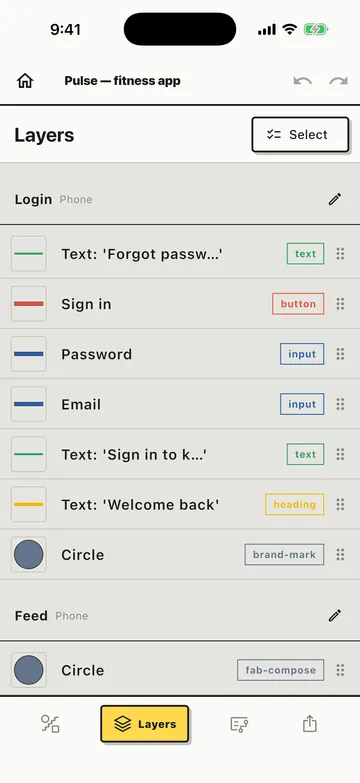
Task: Redo the last action
Action: (x=339, y=81)
